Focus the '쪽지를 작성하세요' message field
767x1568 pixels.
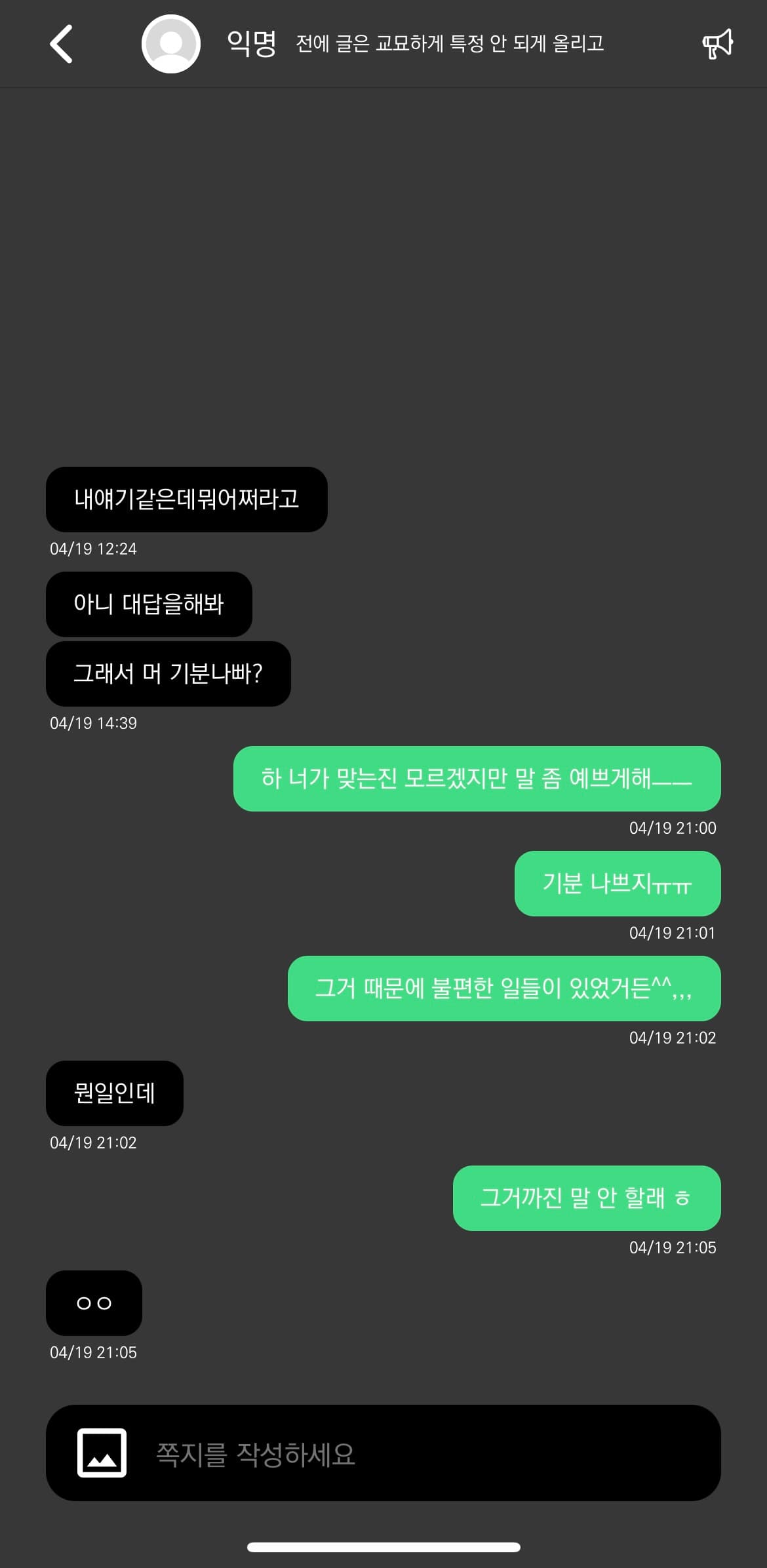[x=420, y=1454]
